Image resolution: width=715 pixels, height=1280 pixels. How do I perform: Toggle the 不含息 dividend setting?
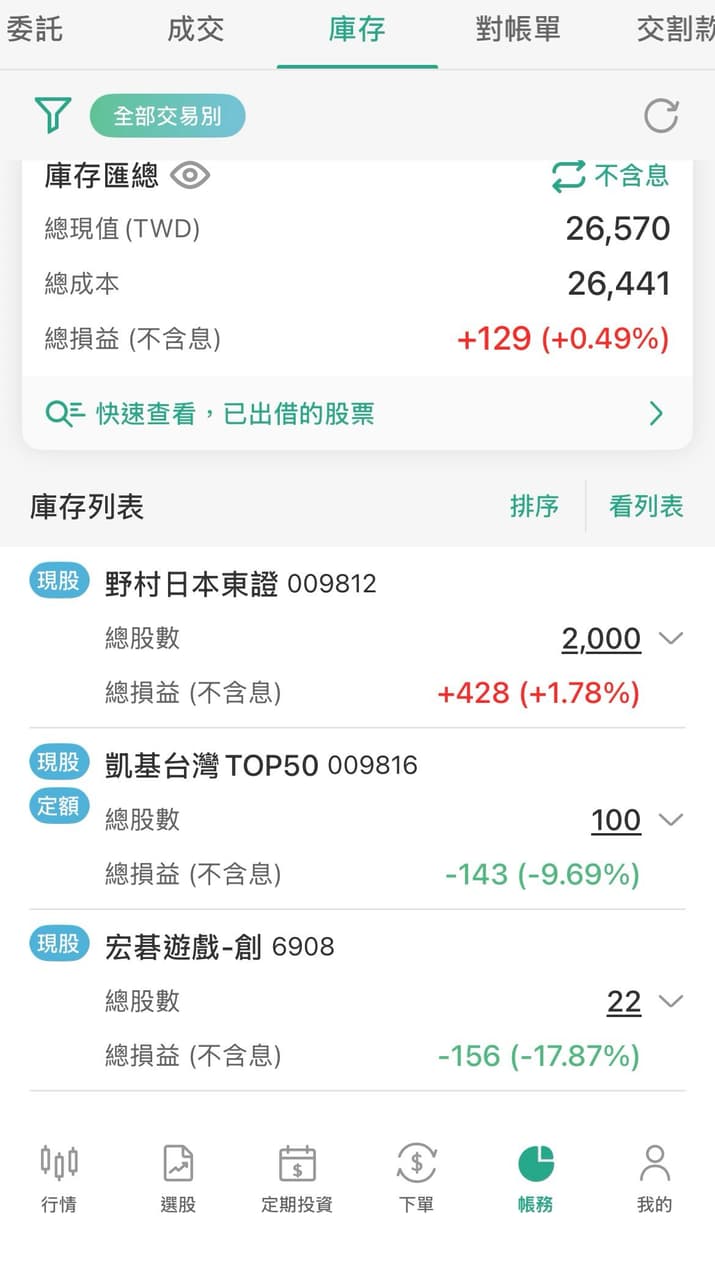[x=610, y=176]
